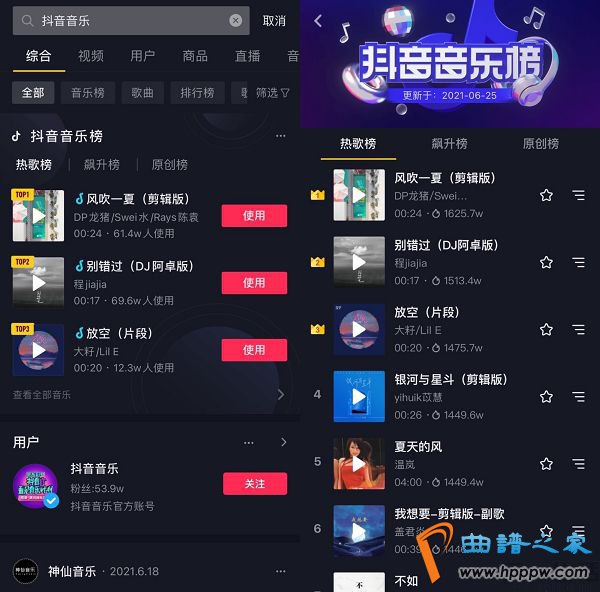Viewport: 600px width, 592px height.
Task: Select the 音乐榜 filter chip
Action: pos(88,93)
